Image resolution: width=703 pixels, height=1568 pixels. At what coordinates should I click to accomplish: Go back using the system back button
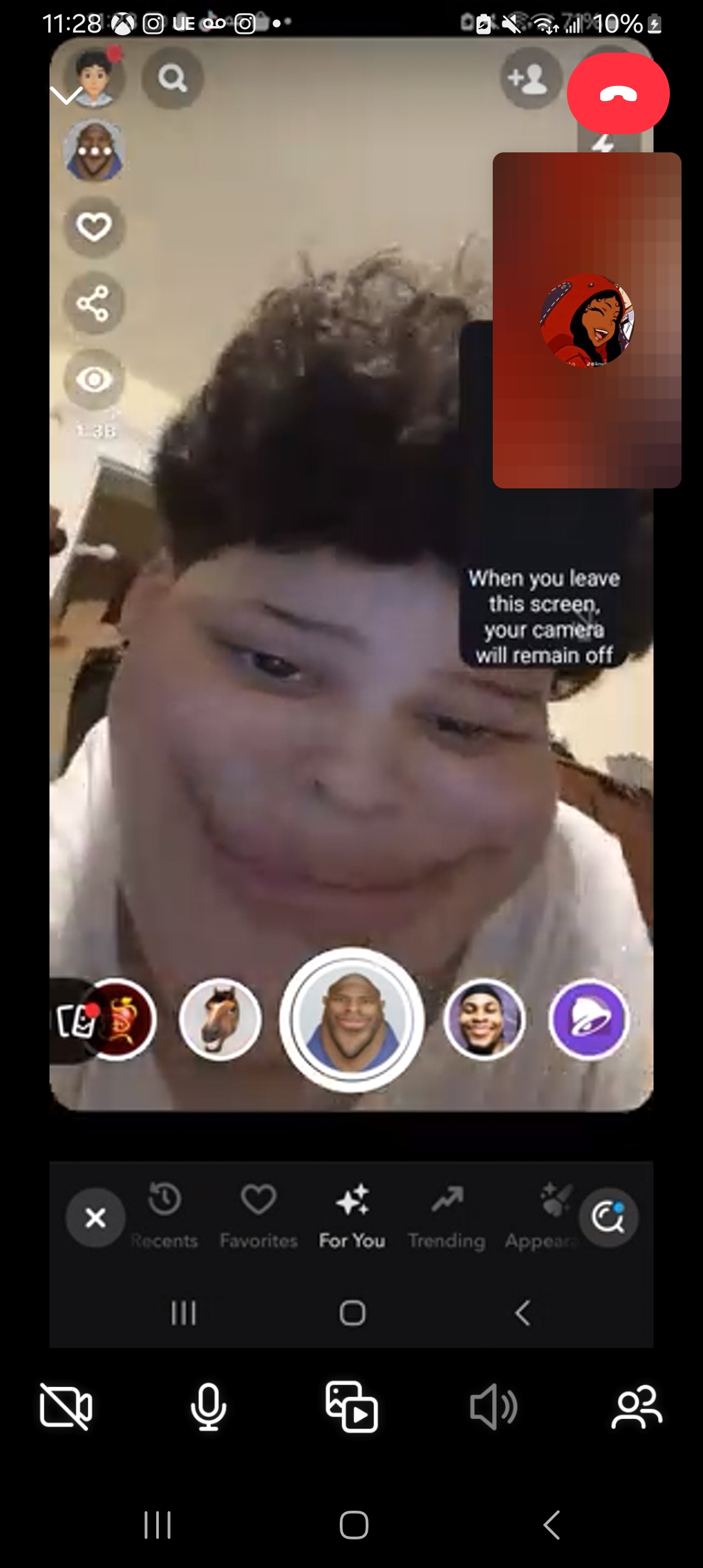coord(552,1525)
